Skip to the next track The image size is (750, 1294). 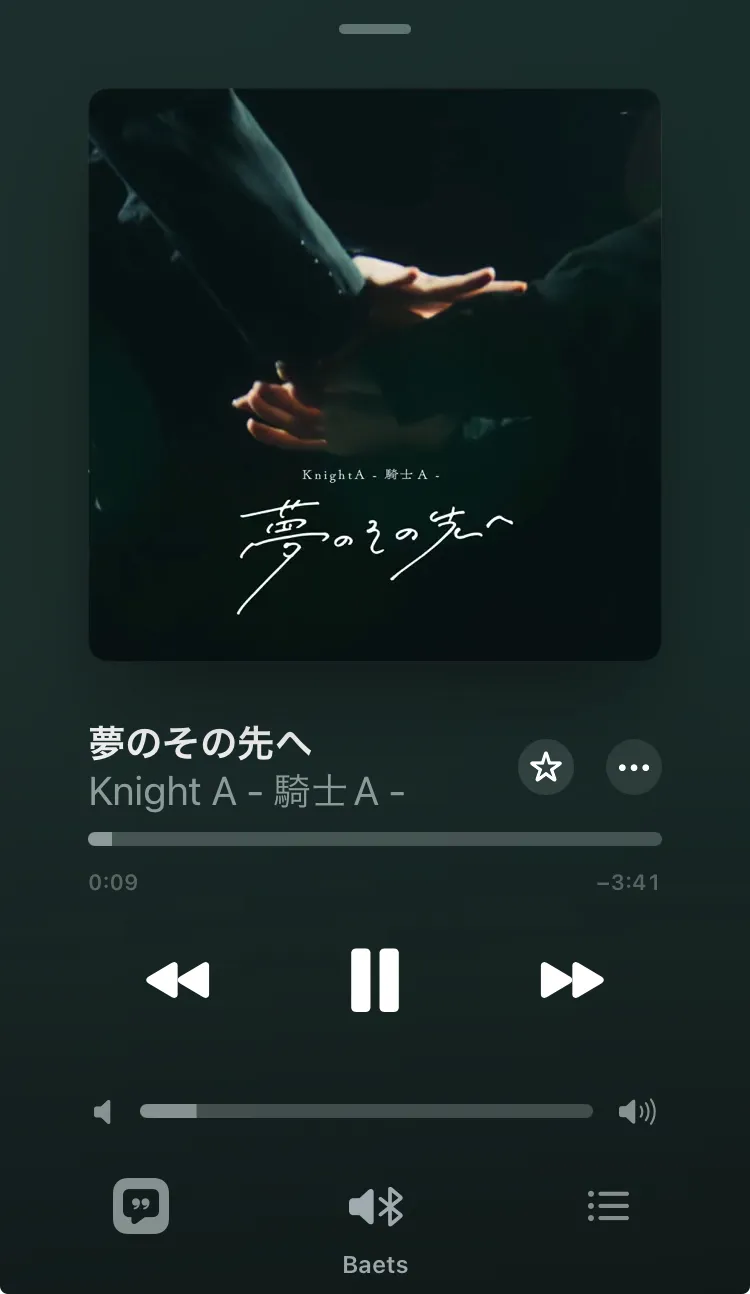pyautogui.click(x=572, y=980)
